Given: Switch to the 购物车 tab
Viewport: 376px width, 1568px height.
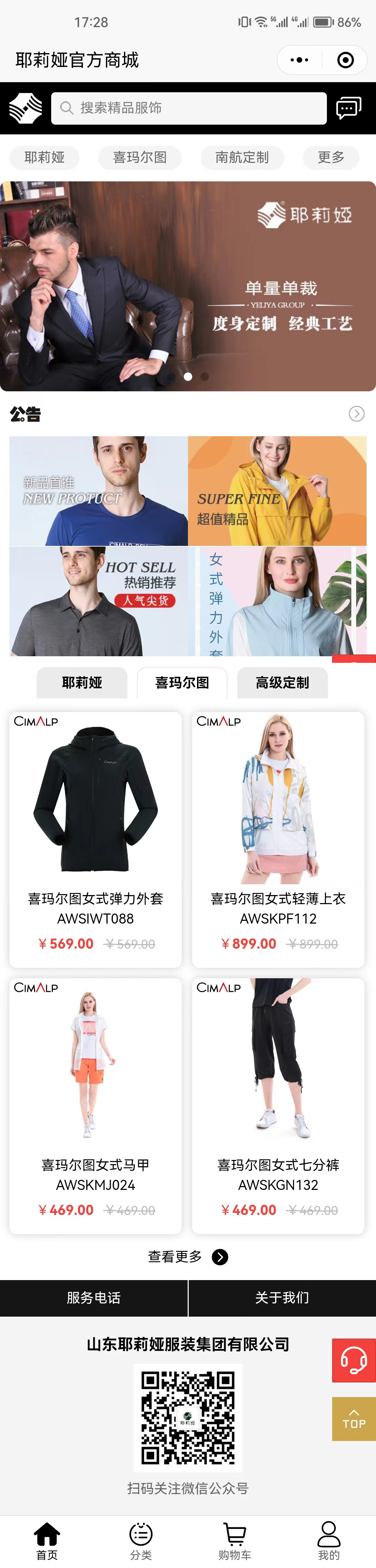Looking at the screenshot, I should click(x=235, y=1540).
